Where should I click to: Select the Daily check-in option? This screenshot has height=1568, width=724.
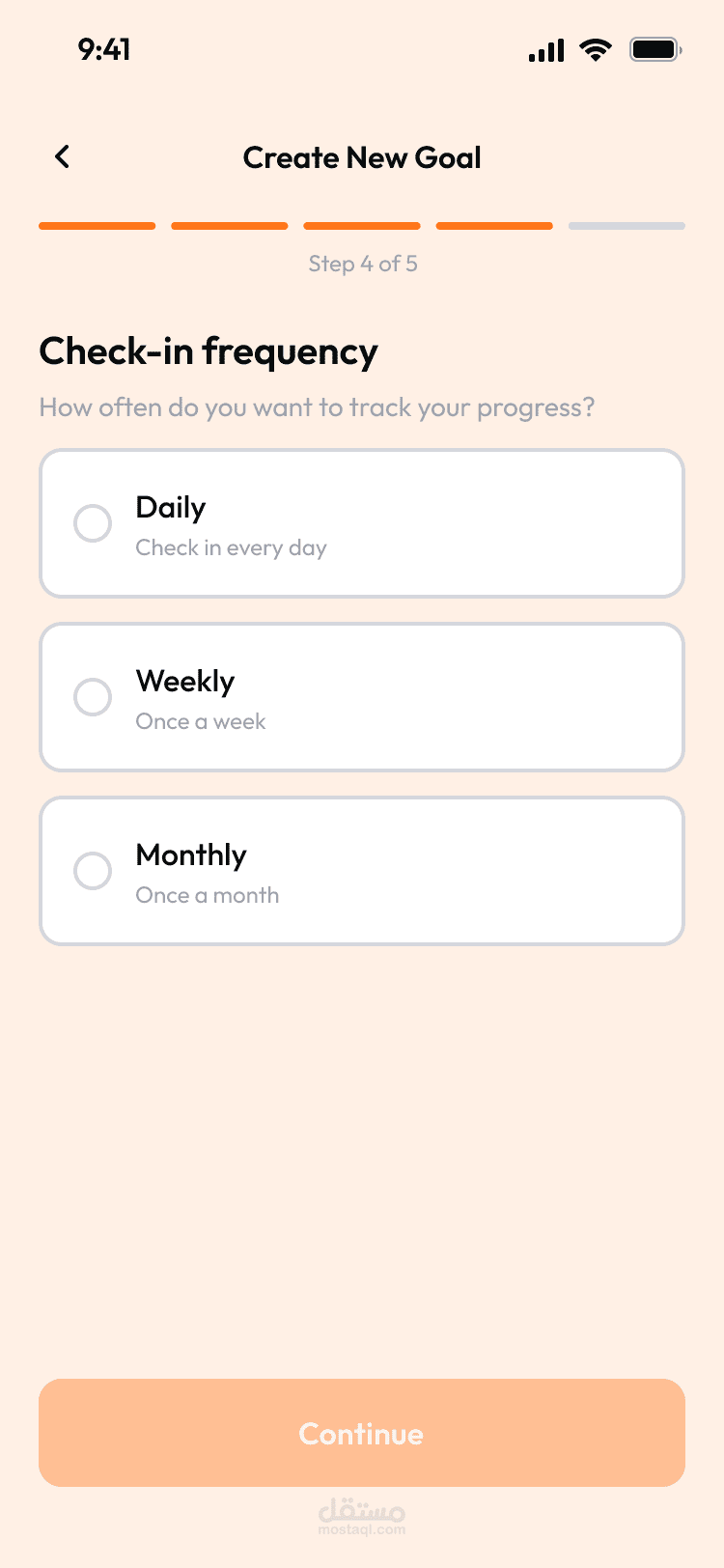362,523
